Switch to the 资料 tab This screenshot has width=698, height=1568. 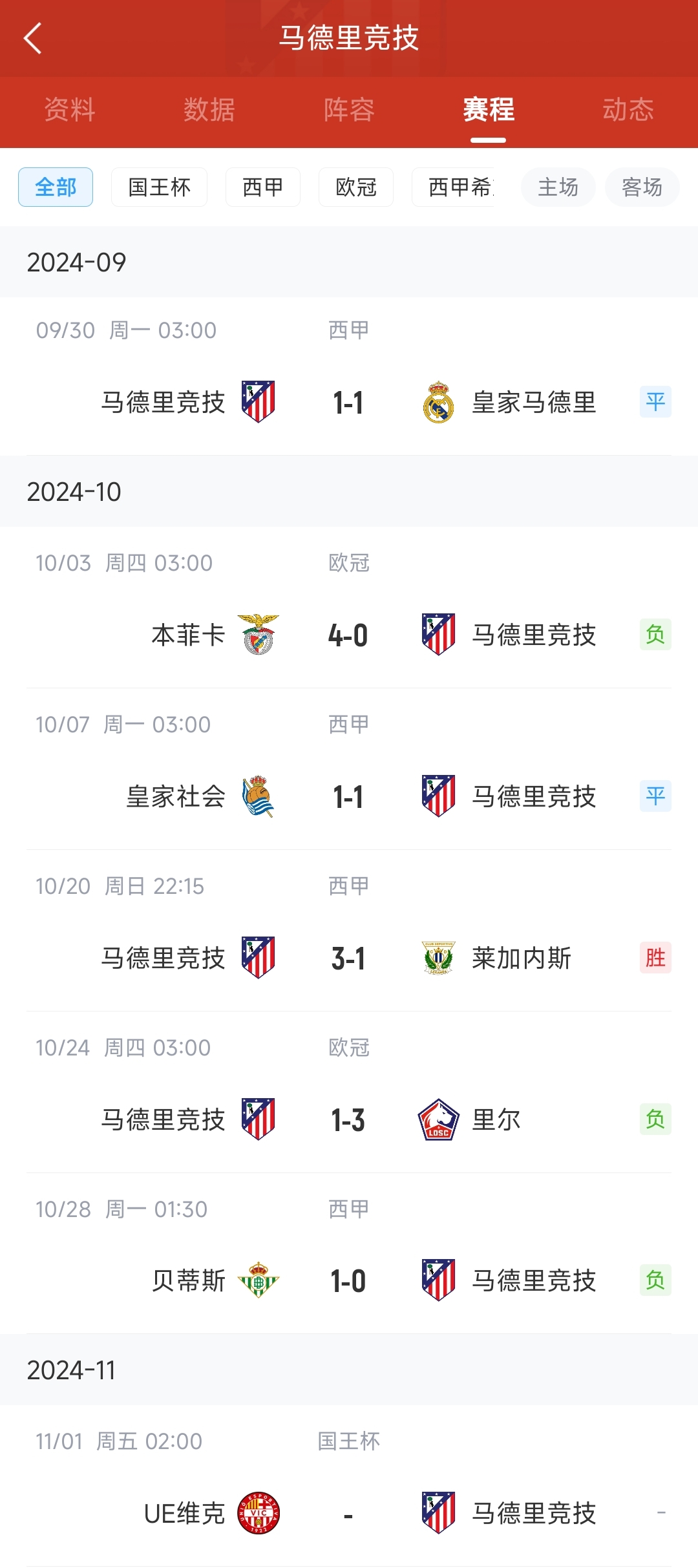pyautogui.click(x=70, y=109)
